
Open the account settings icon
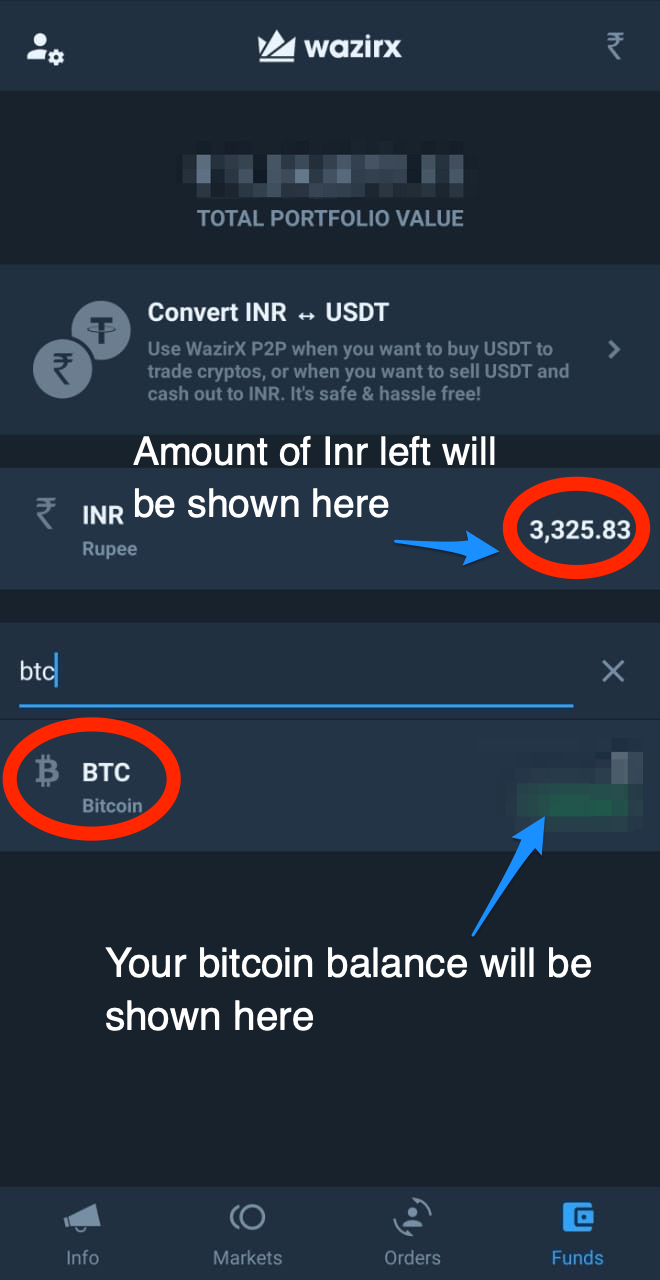(46, 49)
